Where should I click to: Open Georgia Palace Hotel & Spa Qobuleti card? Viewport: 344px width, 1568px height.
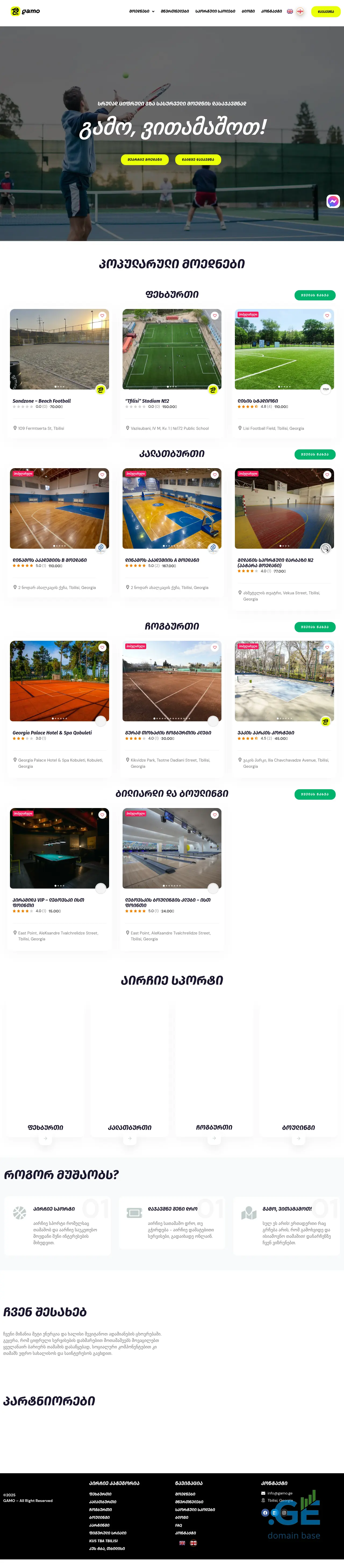click(x=59, y=681)
